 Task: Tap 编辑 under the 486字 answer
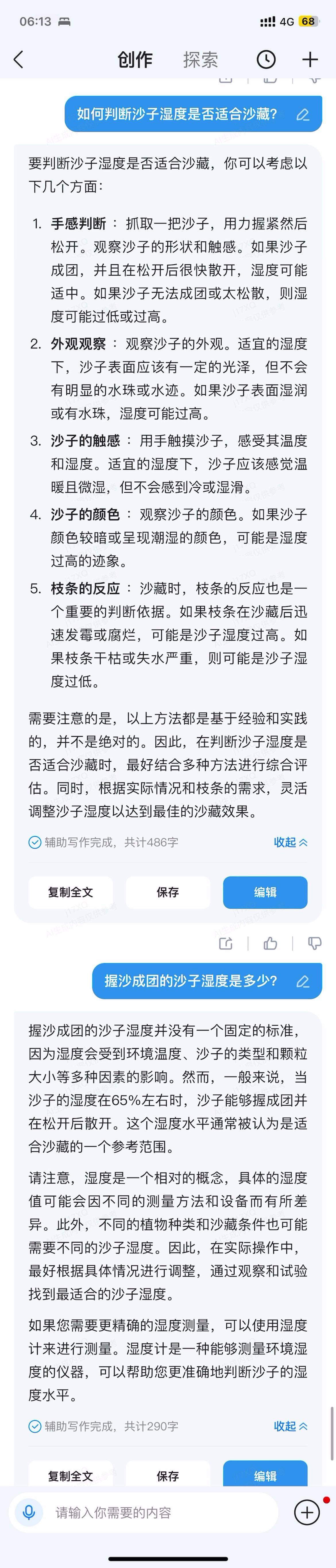265,892
